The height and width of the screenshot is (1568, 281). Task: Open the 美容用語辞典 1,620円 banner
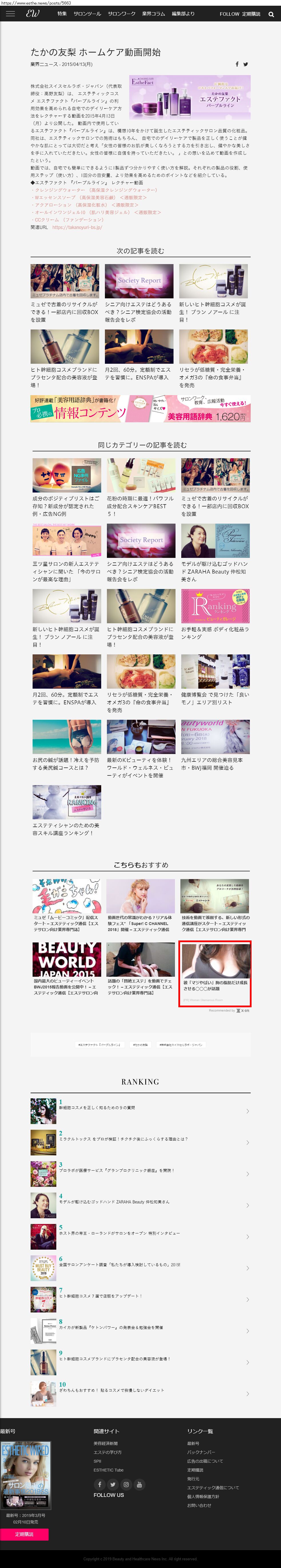pyautogui.click(x=140, y=409)
